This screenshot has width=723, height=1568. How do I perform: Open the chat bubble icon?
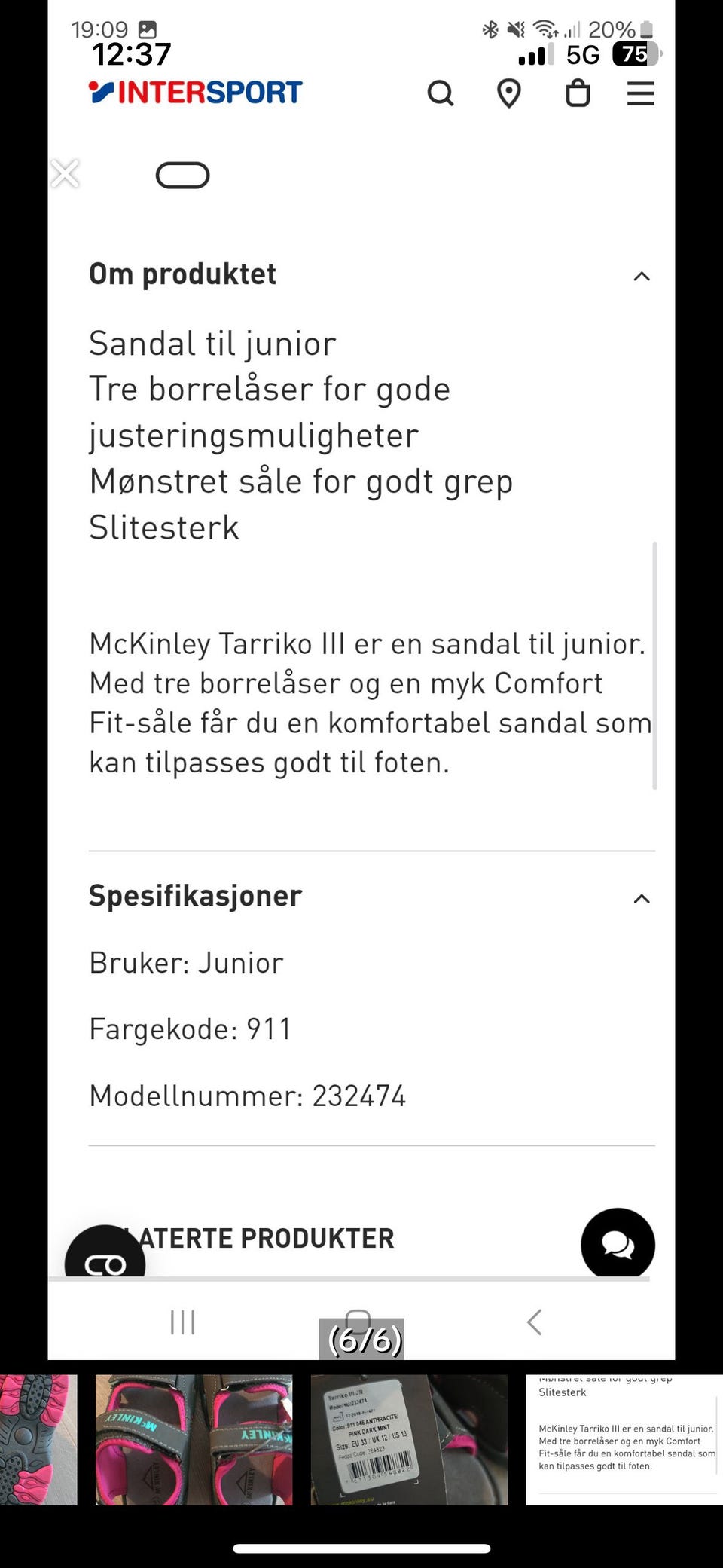click(x=618, y=1243)
